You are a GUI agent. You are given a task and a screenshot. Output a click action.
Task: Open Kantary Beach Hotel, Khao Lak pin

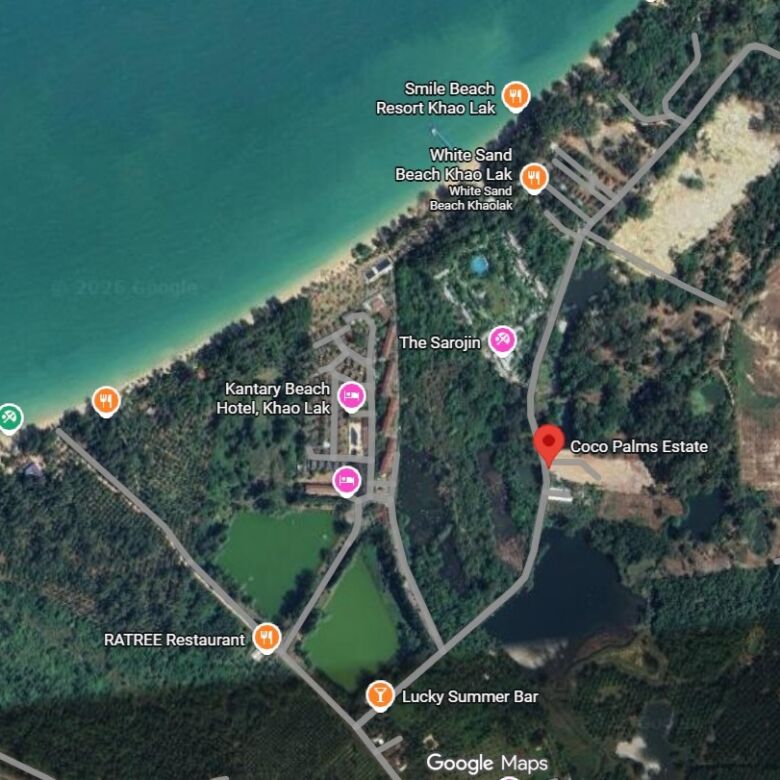tap(351, 397)
